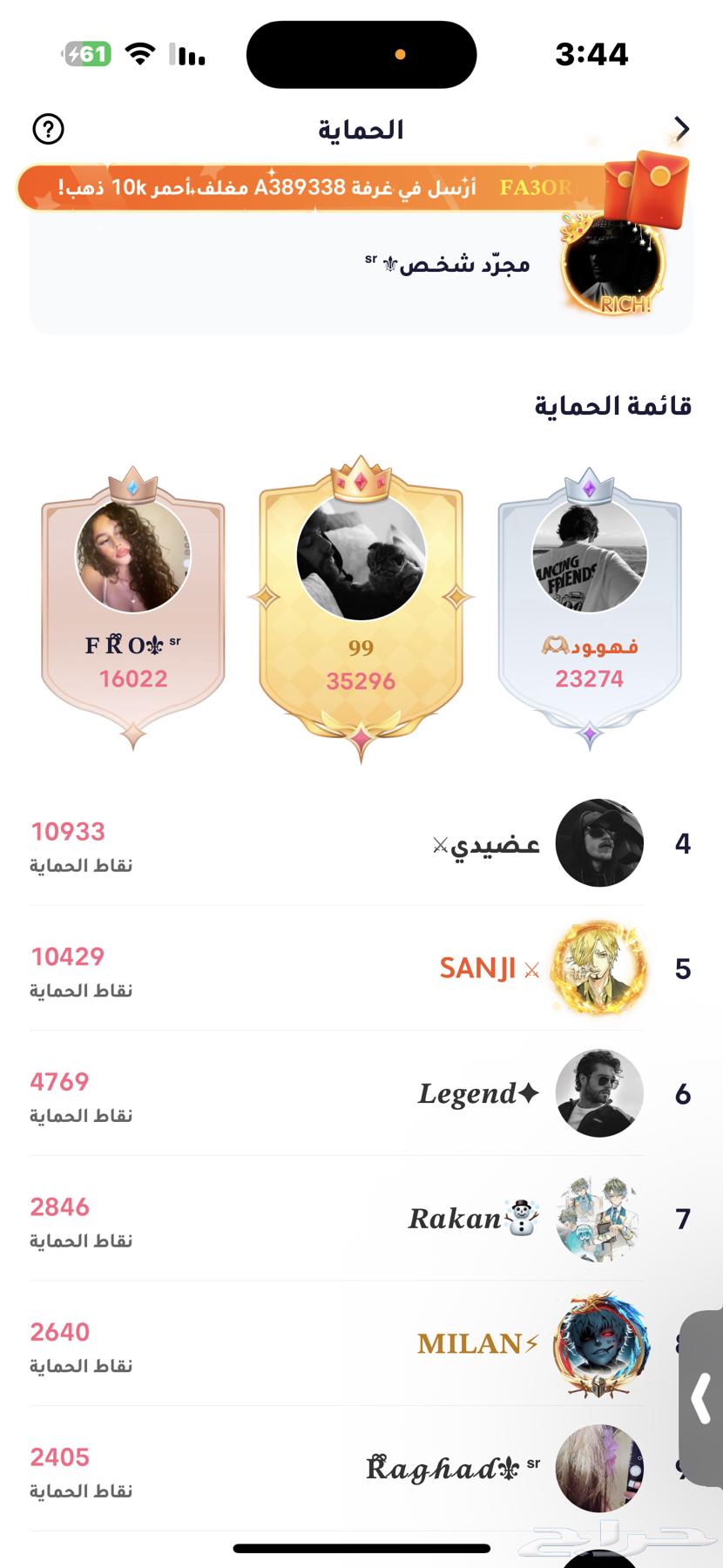The image size is (723, 1568).
Task: Go back using the header arrow
Action: [681, 130]
